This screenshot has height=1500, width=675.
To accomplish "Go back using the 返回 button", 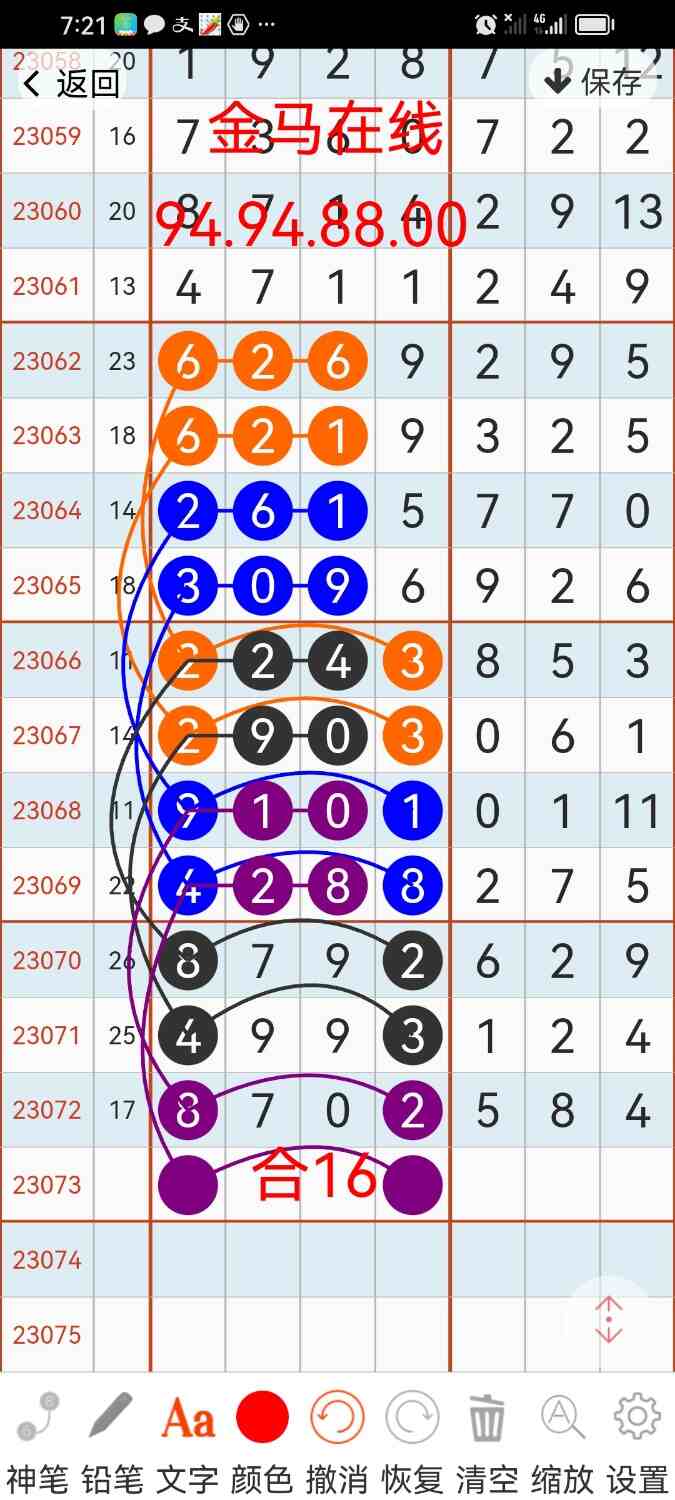I will tap(72, 84).
